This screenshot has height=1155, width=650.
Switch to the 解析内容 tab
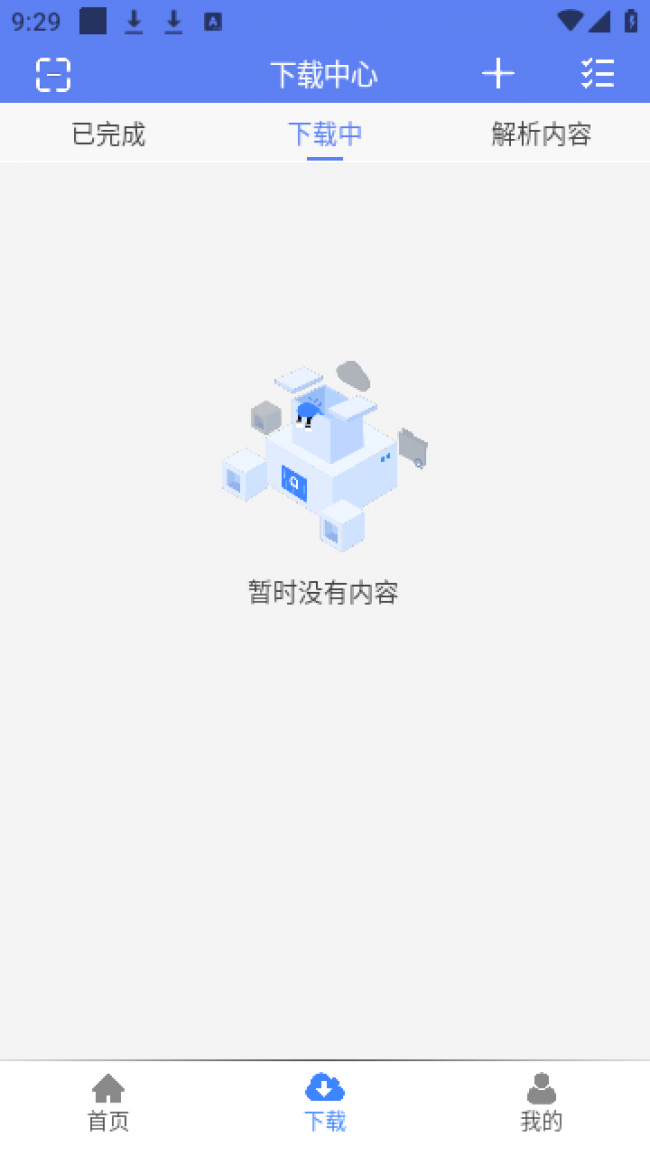click(x=541, y=134)
